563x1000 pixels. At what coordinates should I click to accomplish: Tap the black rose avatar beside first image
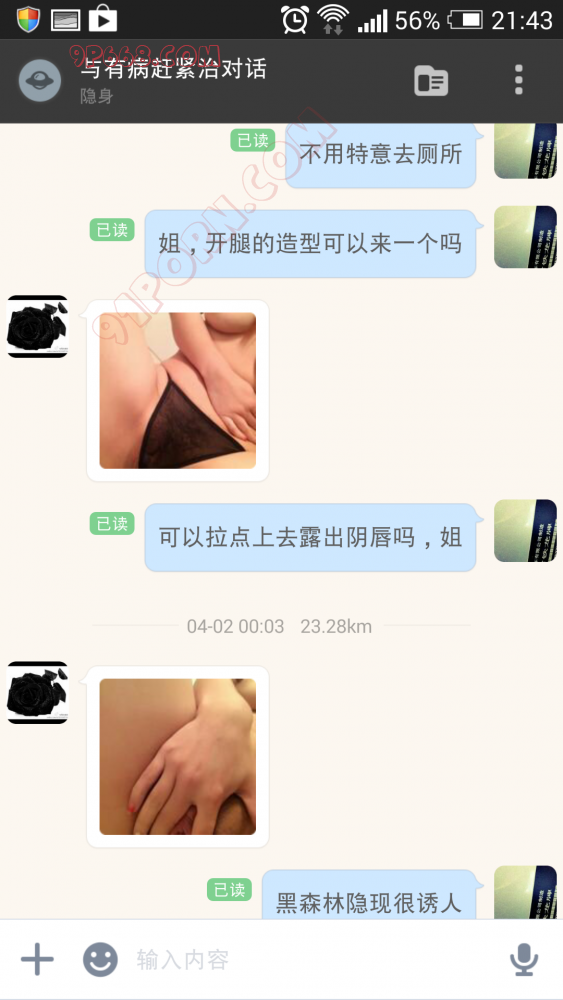click(x=38, y=327)
